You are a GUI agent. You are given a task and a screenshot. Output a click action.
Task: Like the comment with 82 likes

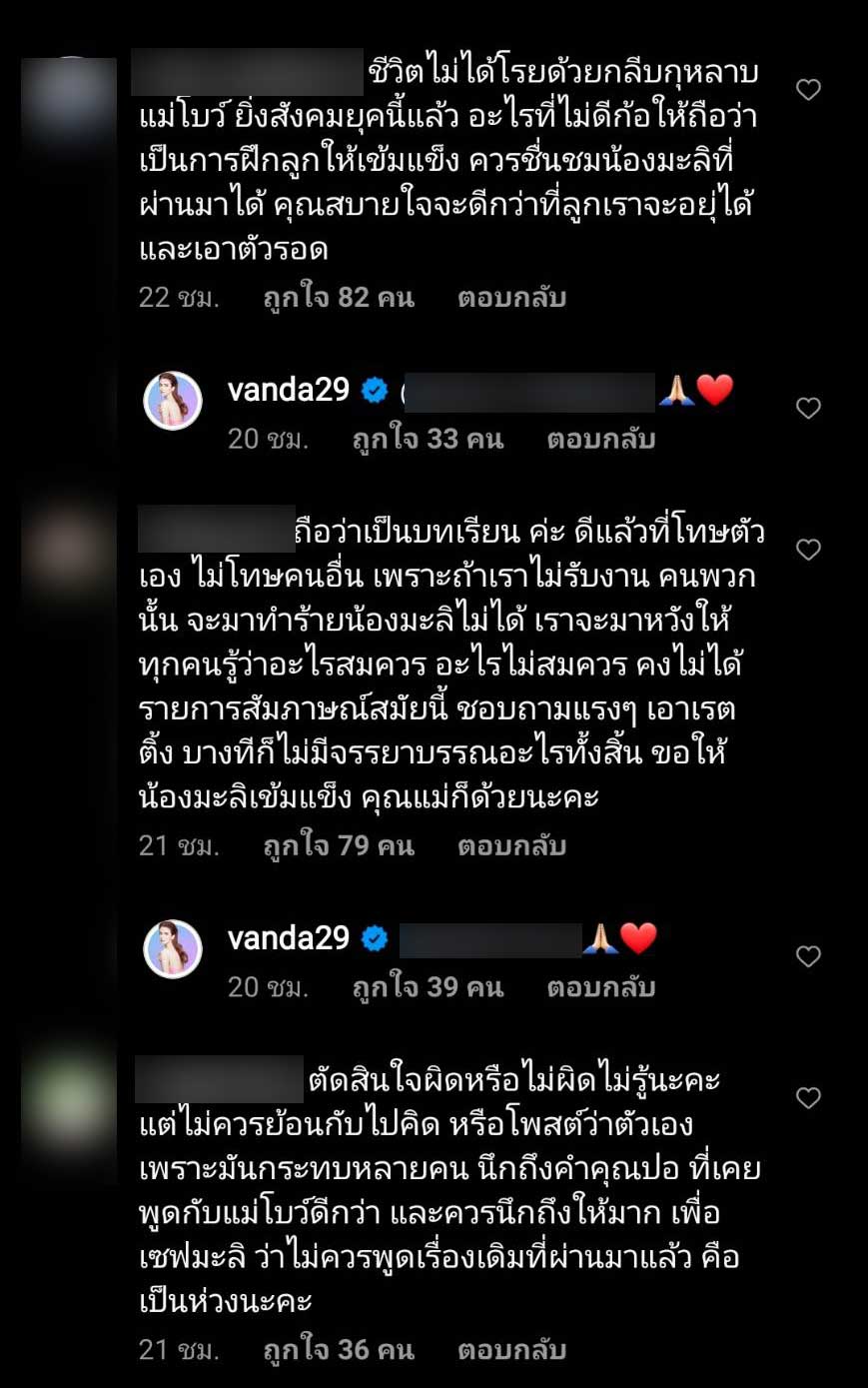tap(808, 90)
